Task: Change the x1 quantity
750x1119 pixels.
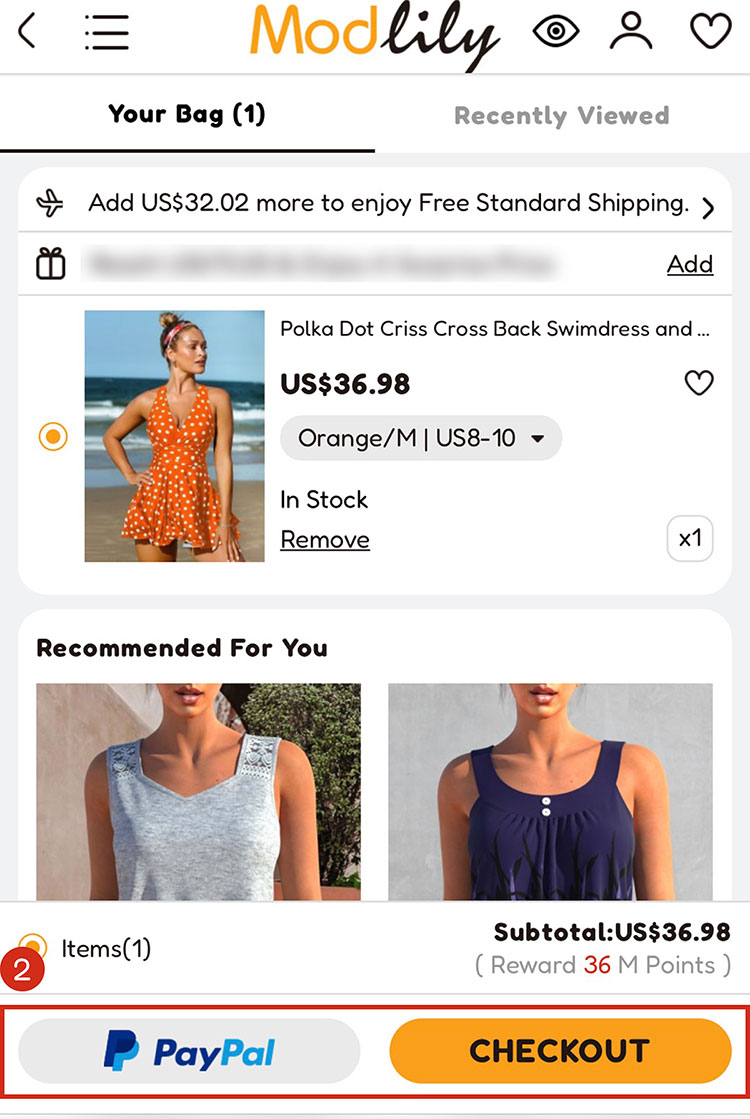Action: coord(690,539)
